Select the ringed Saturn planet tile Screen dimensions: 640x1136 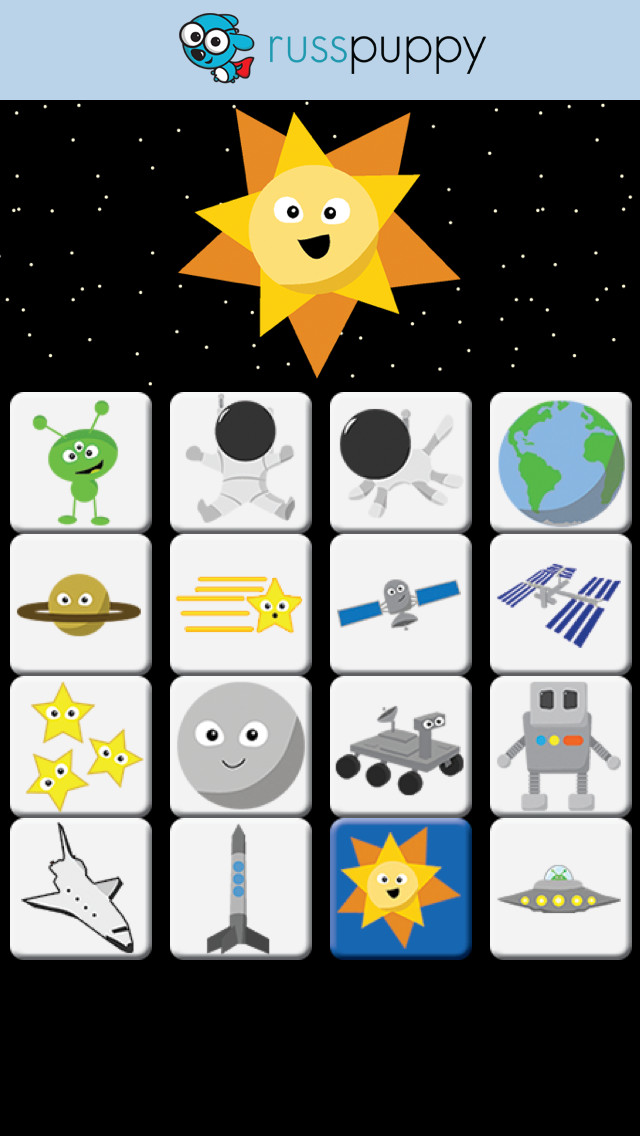click(x=80, y=604)
